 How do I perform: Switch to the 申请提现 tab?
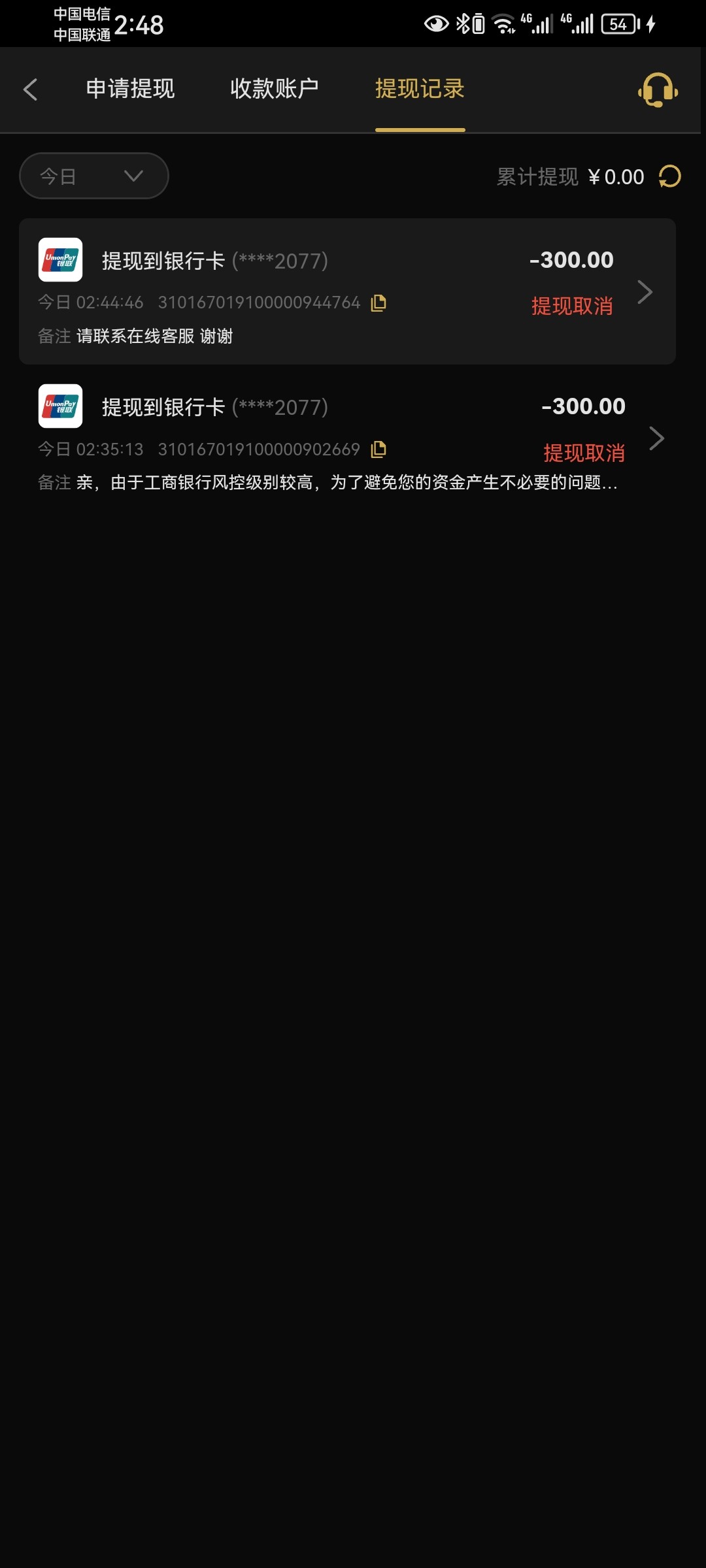tap(130, 89)
